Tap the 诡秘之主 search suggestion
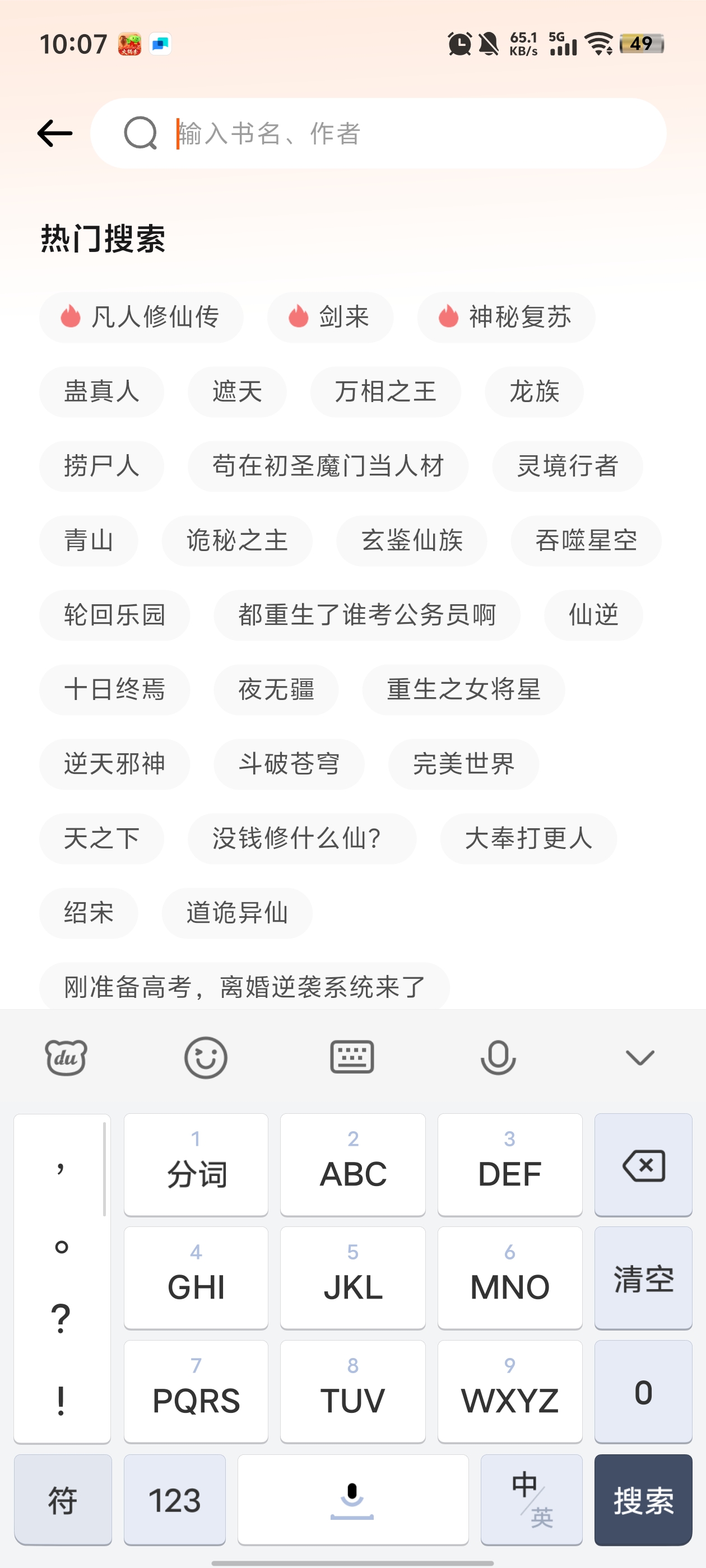Viewport: 706px width, 1568px height. coord(237,540)
